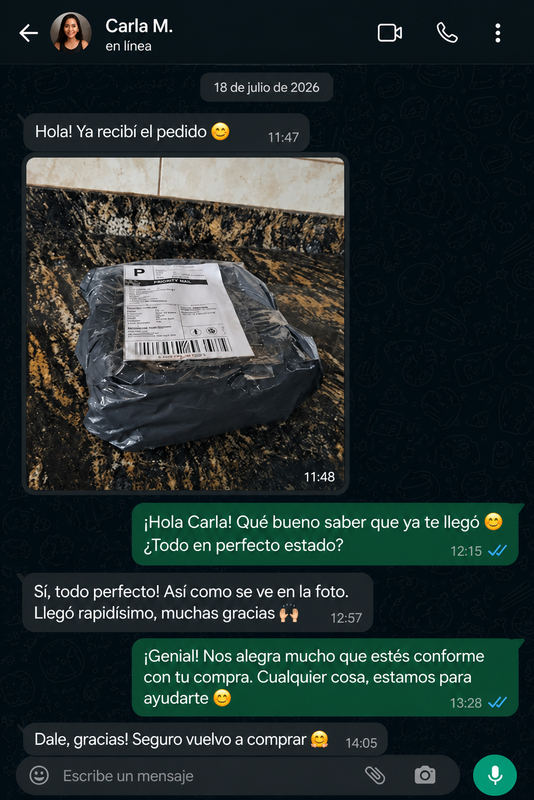Open the emoji picker
This screenshot has height=800, width=534.
[39, 776]
